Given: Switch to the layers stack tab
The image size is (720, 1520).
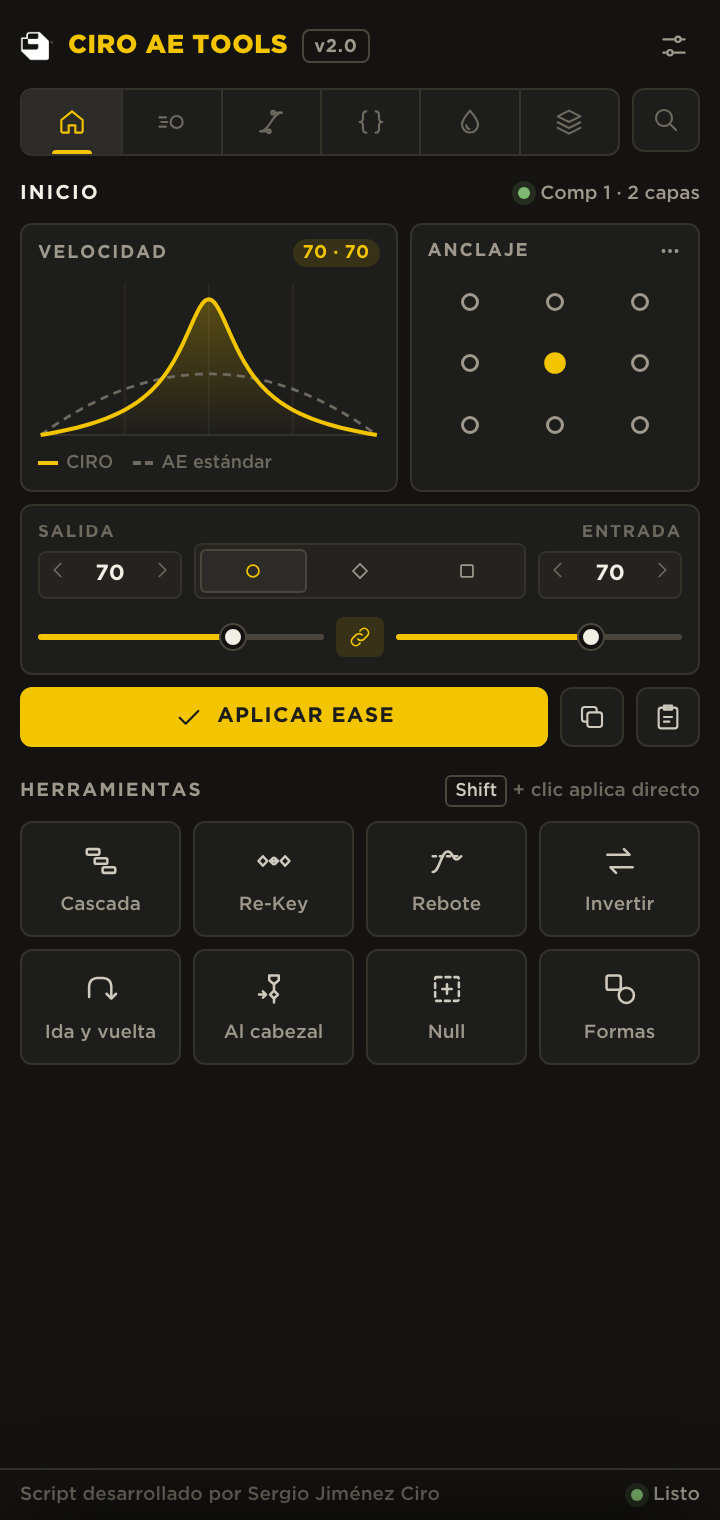Looking at the screenshot, I should [569, 122].
